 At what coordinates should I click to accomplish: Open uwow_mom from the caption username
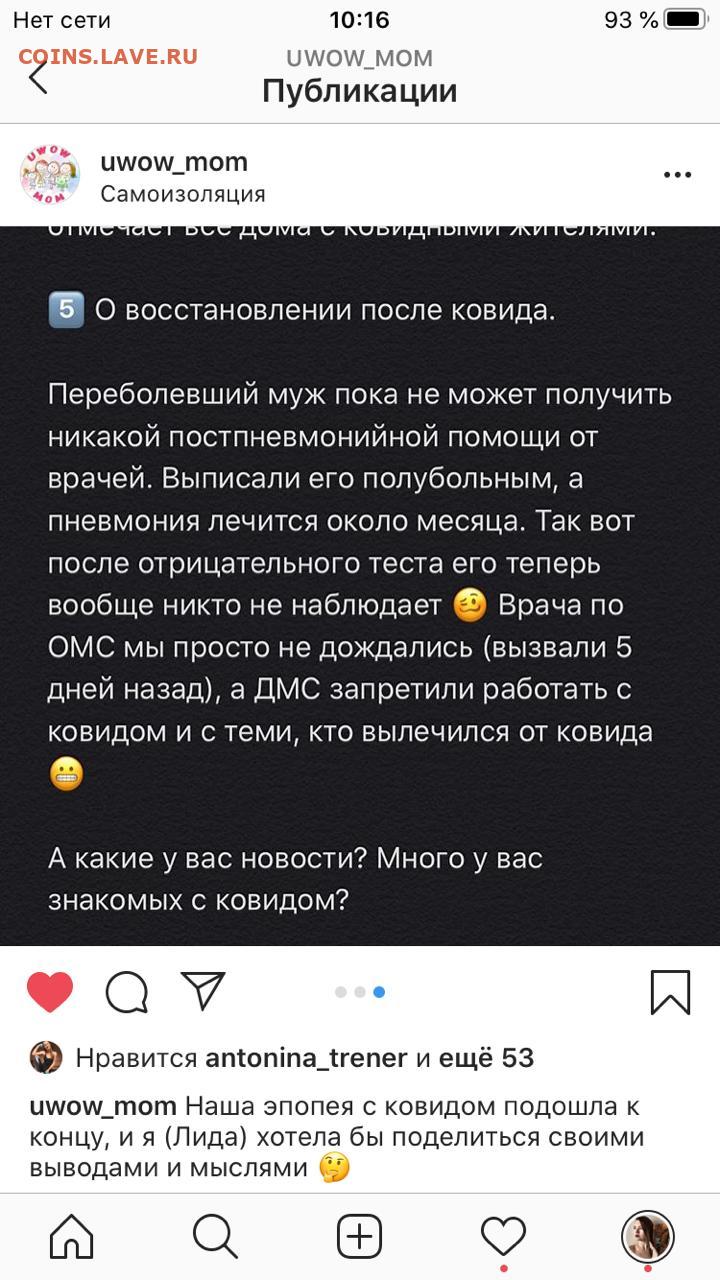pos(103,1107)
